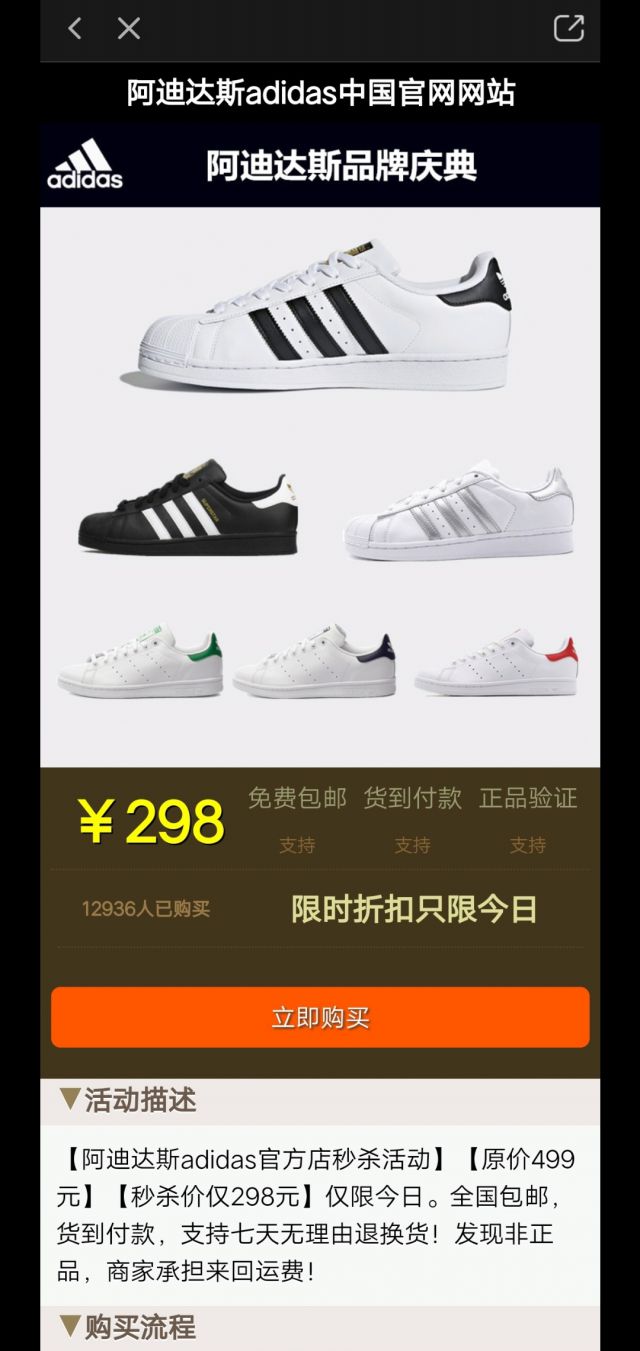Close the in-app browser page

point(129,29)
